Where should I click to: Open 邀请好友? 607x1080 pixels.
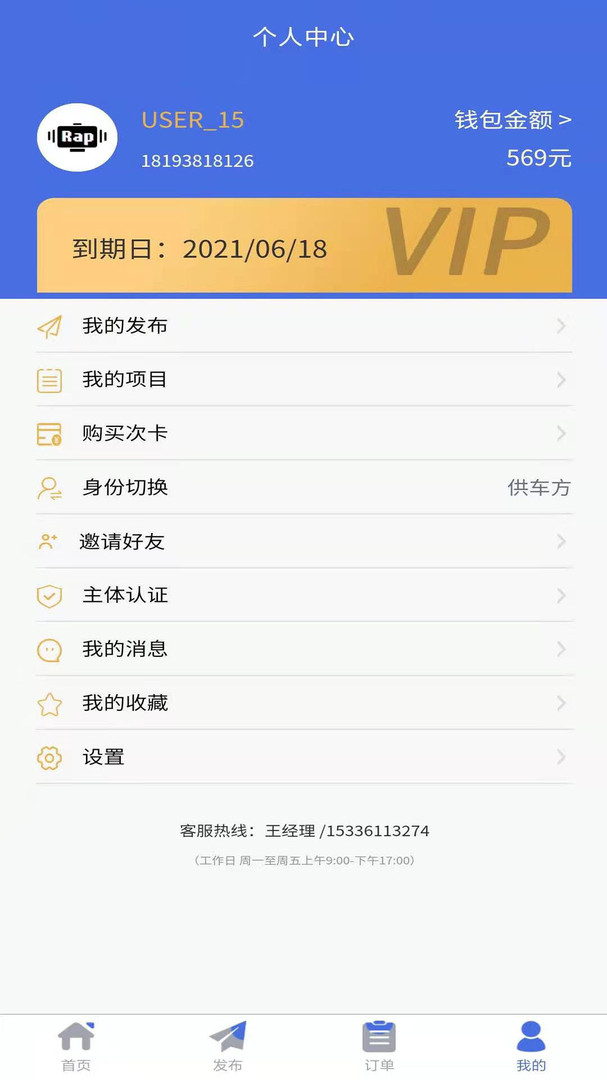coord(304,541)
